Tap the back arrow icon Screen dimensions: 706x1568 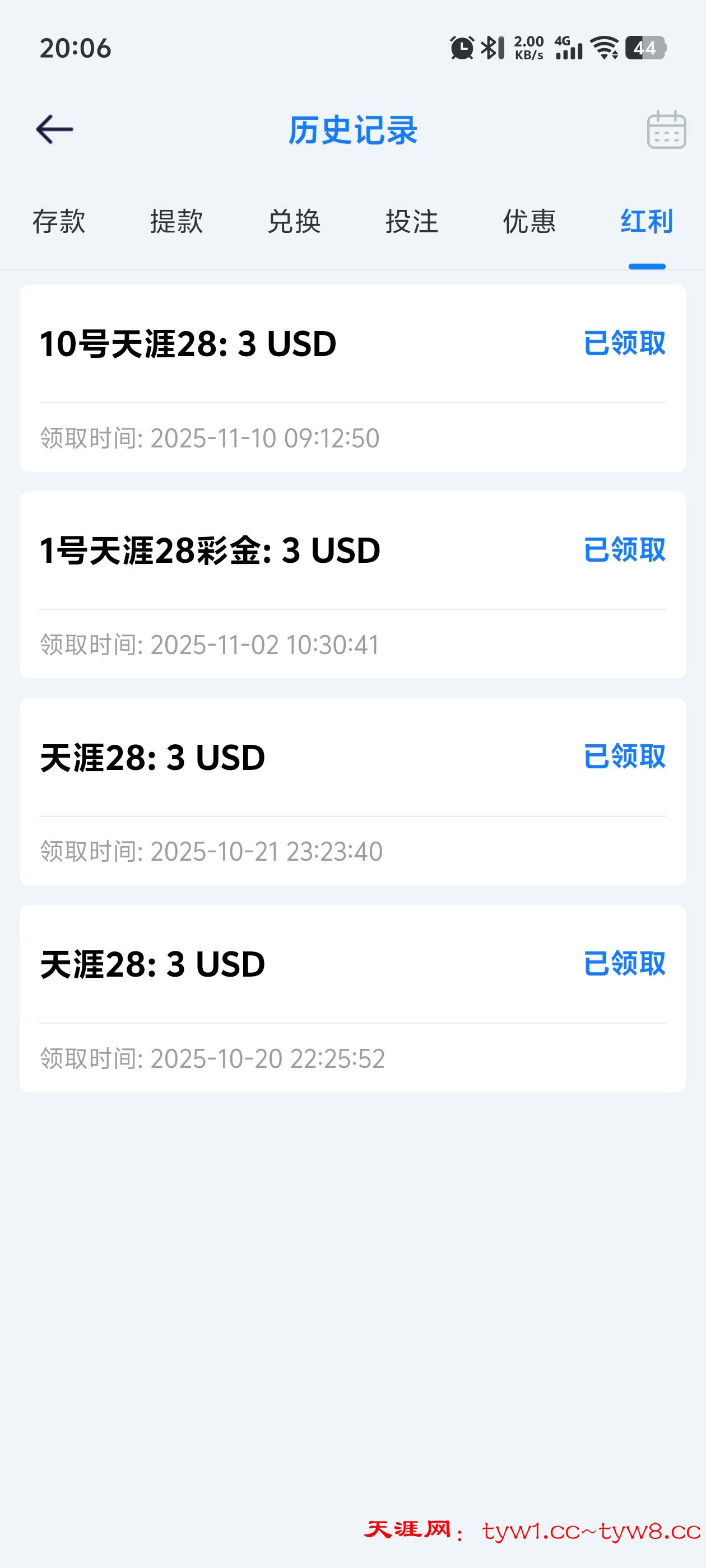tap(55, 129)
